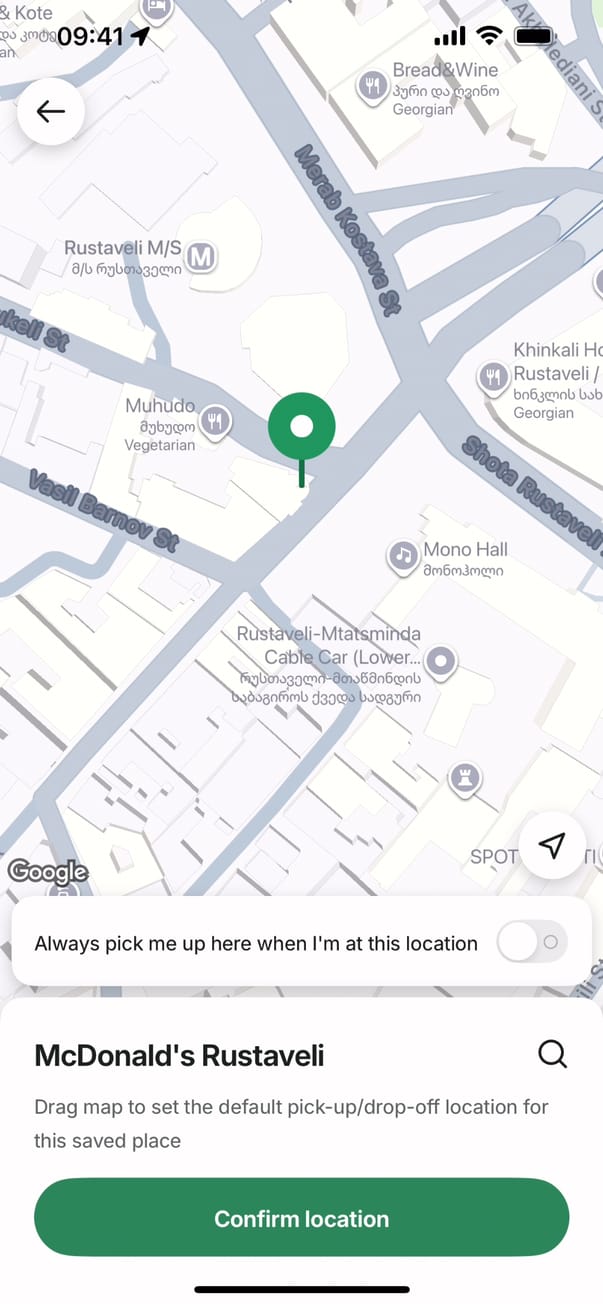This screenshot has height=1304, width=603.
Task: Confirm location for McDonald's Rustaveli
Action: point(301,1218)
